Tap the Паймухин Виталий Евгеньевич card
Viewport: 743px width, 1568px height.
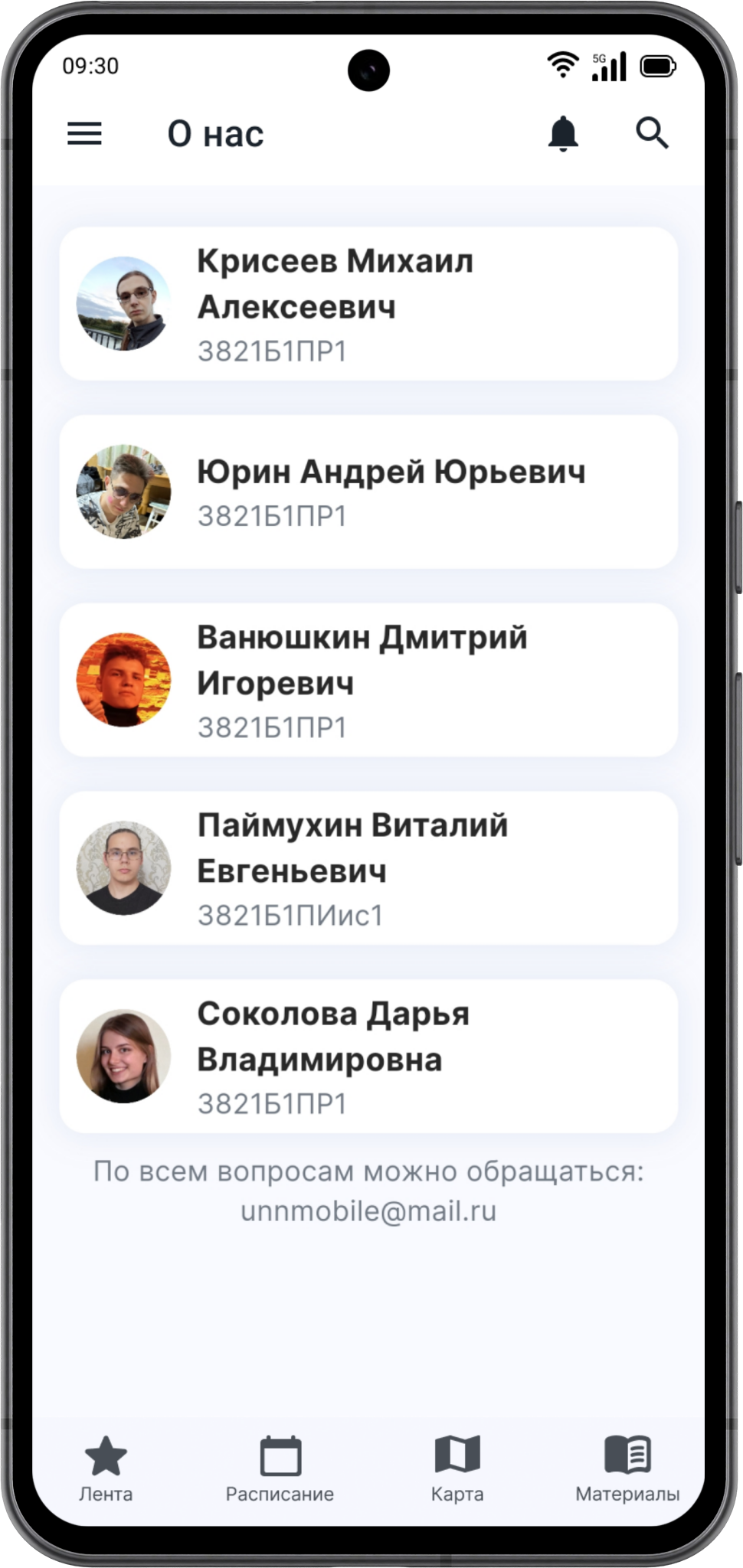coord(368,868)
